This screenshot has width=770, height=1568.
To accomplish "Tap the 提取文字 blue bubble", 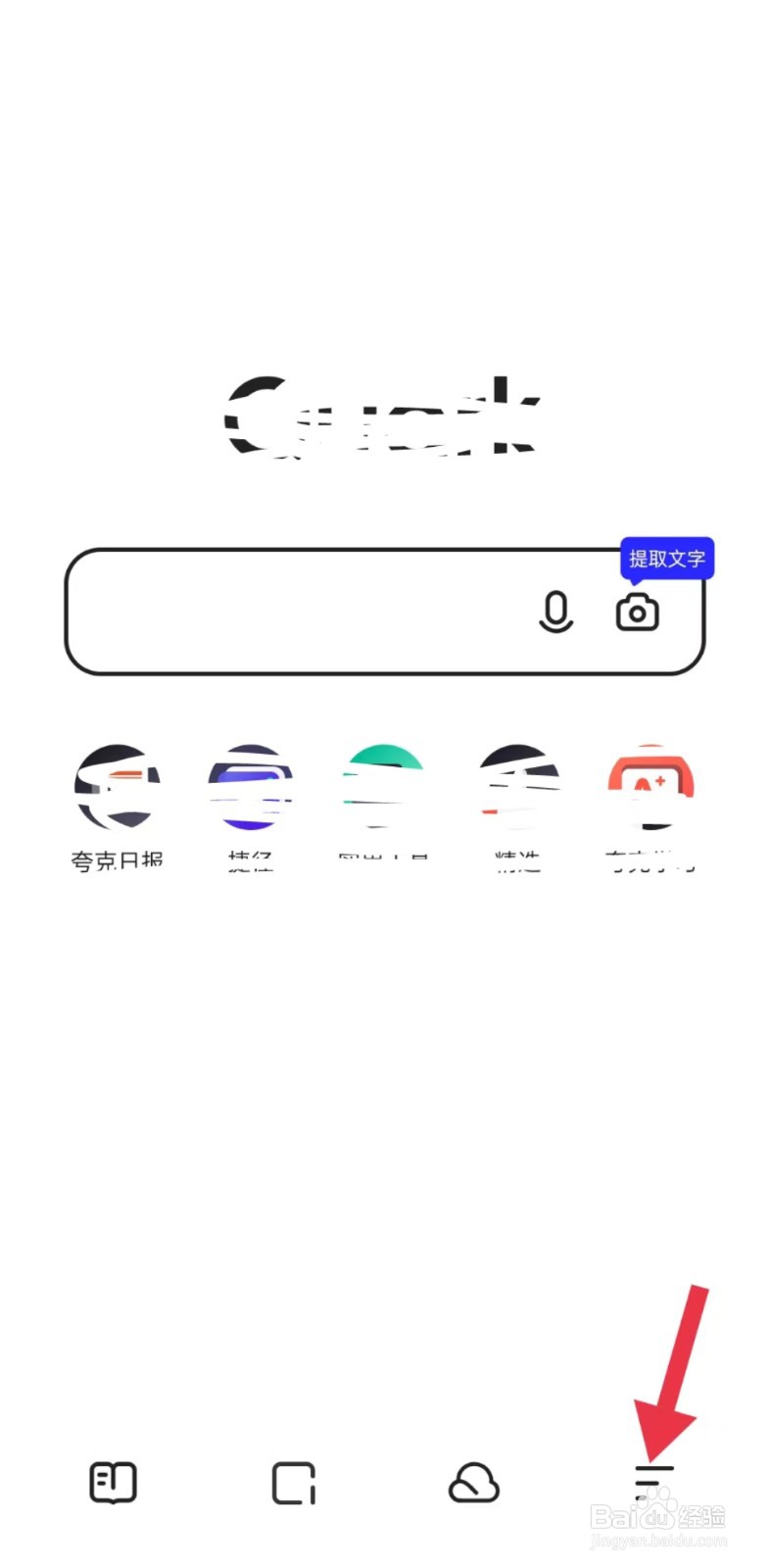I will [x=668, y=559].
